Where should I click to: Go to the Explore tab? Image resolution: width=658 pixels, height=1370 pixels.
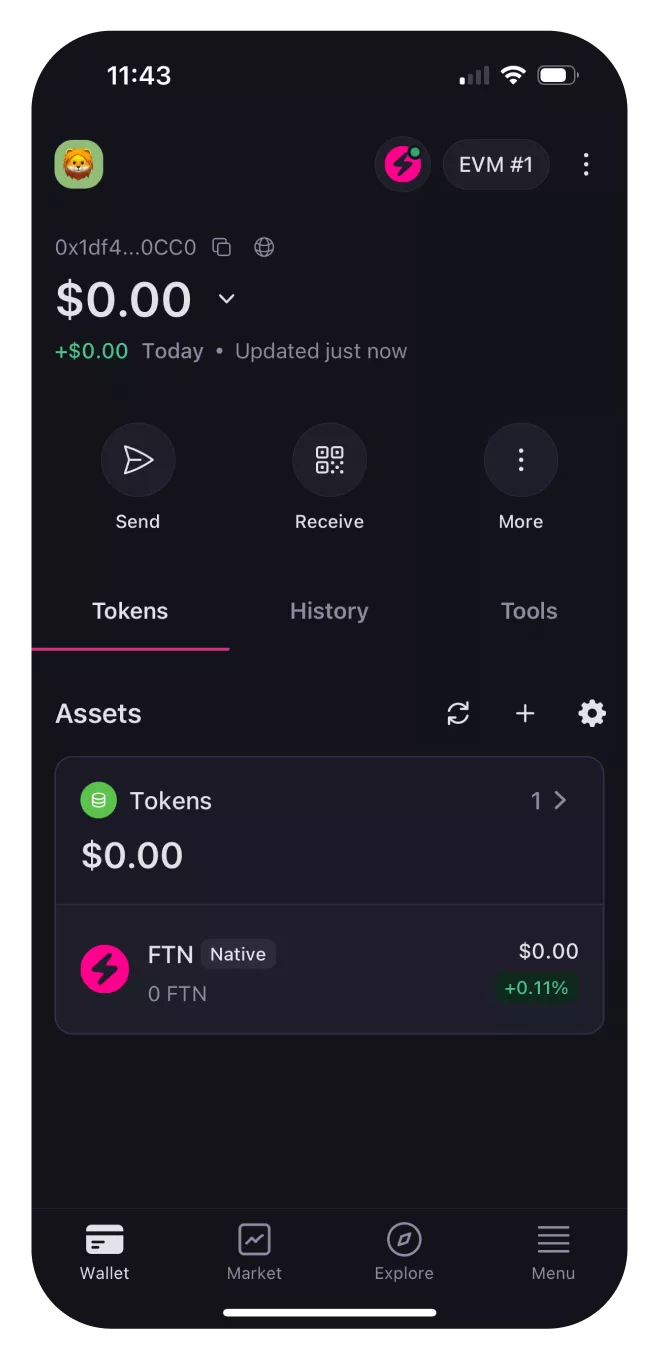(404, 1251)
